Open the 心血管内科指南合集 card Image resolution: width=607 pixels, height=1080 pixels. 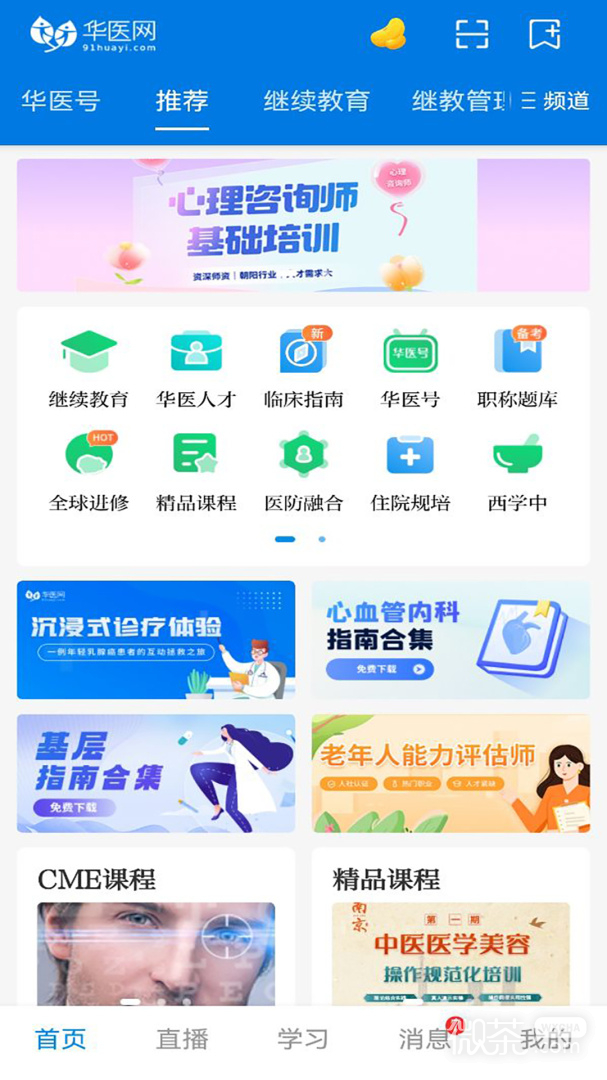tap(451, 640)
